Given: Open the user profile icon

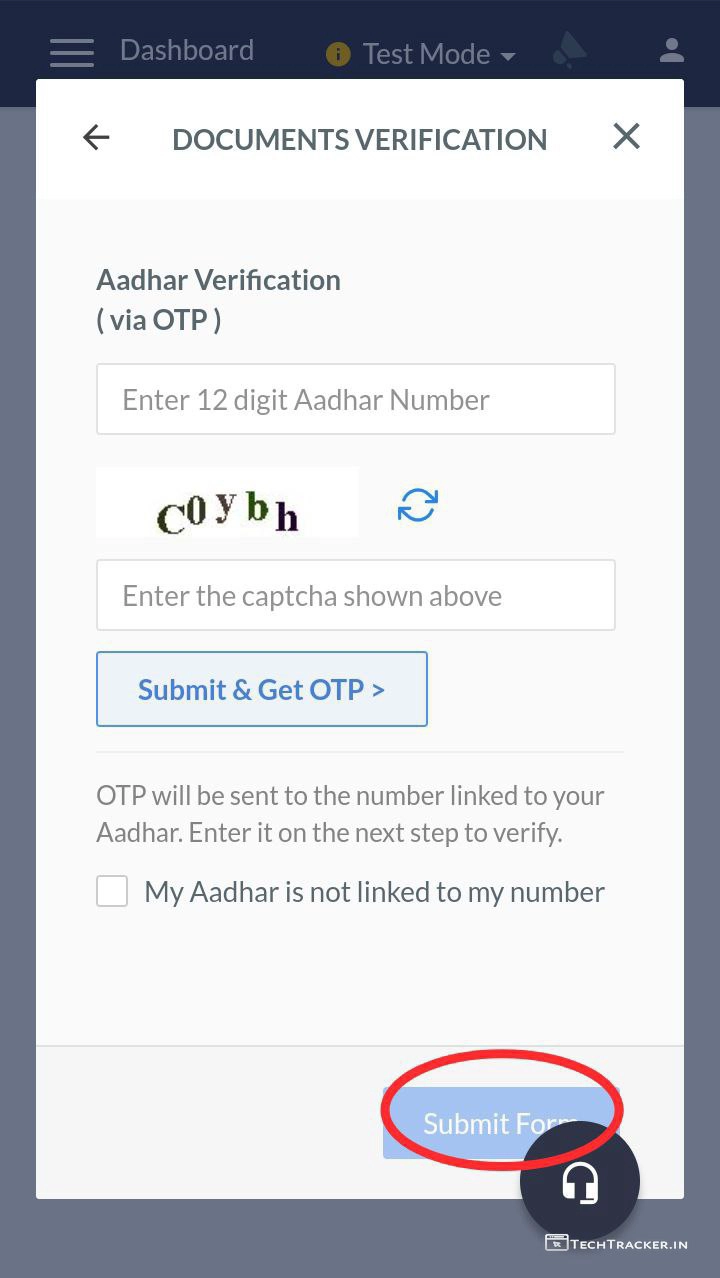Looking at the screenshot, I should tap(672, 50).
